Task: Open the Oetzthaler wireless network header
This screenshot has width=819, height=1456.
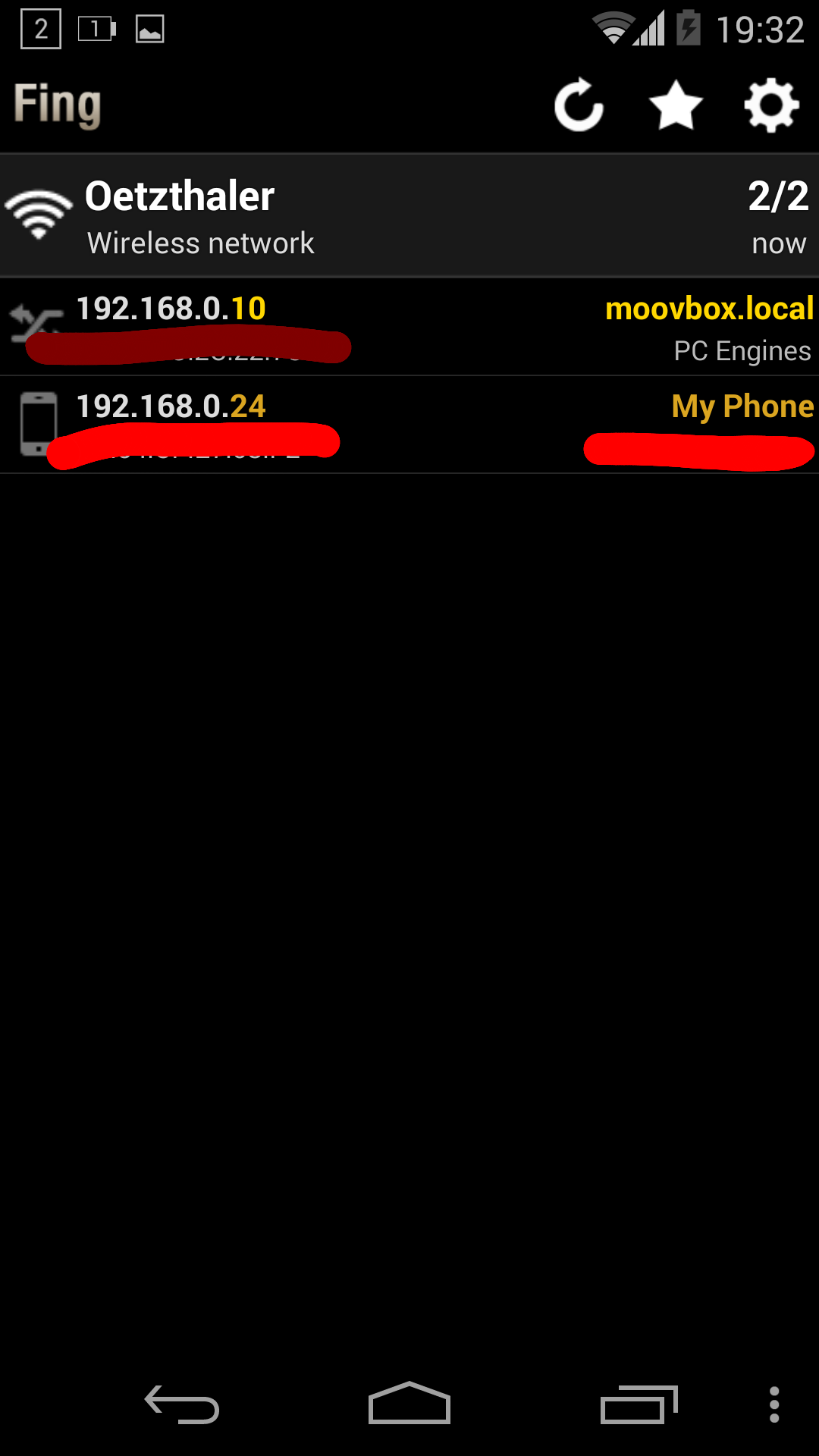Action: point(409,216)
